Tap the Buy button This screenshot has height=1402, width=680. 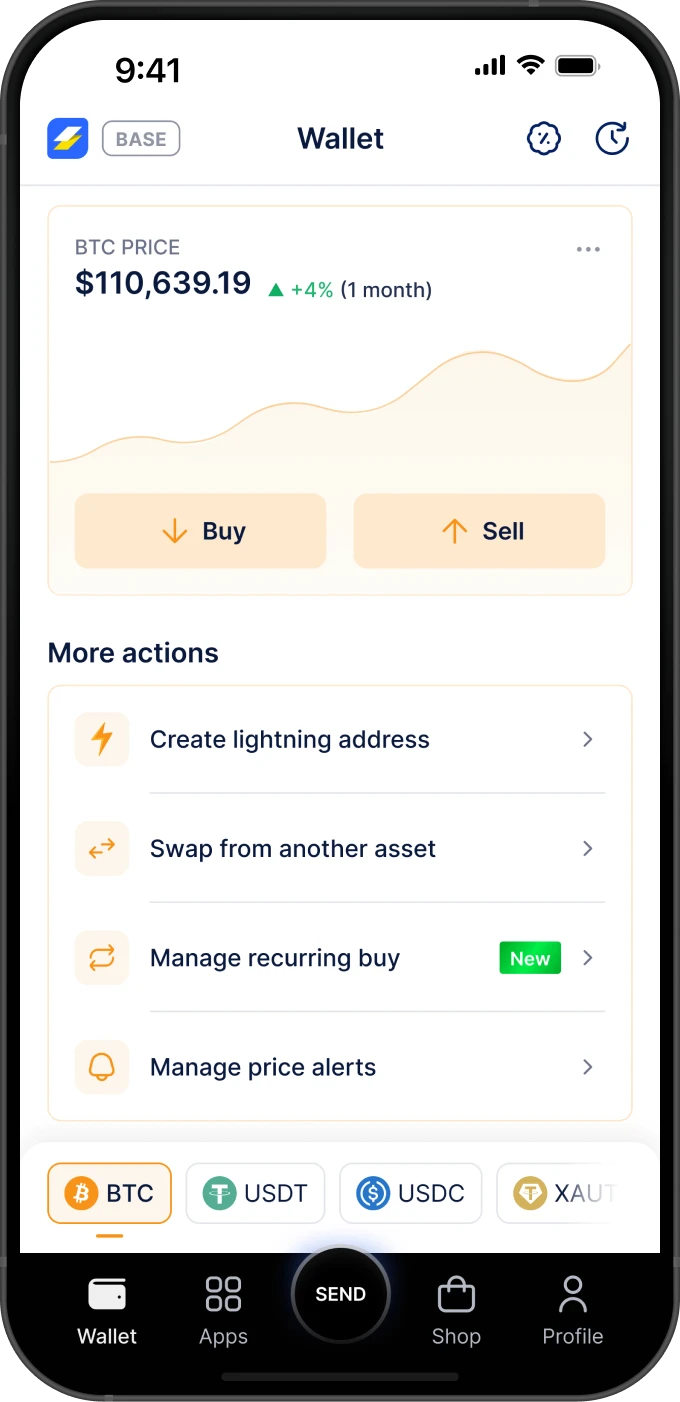point(201,531)
